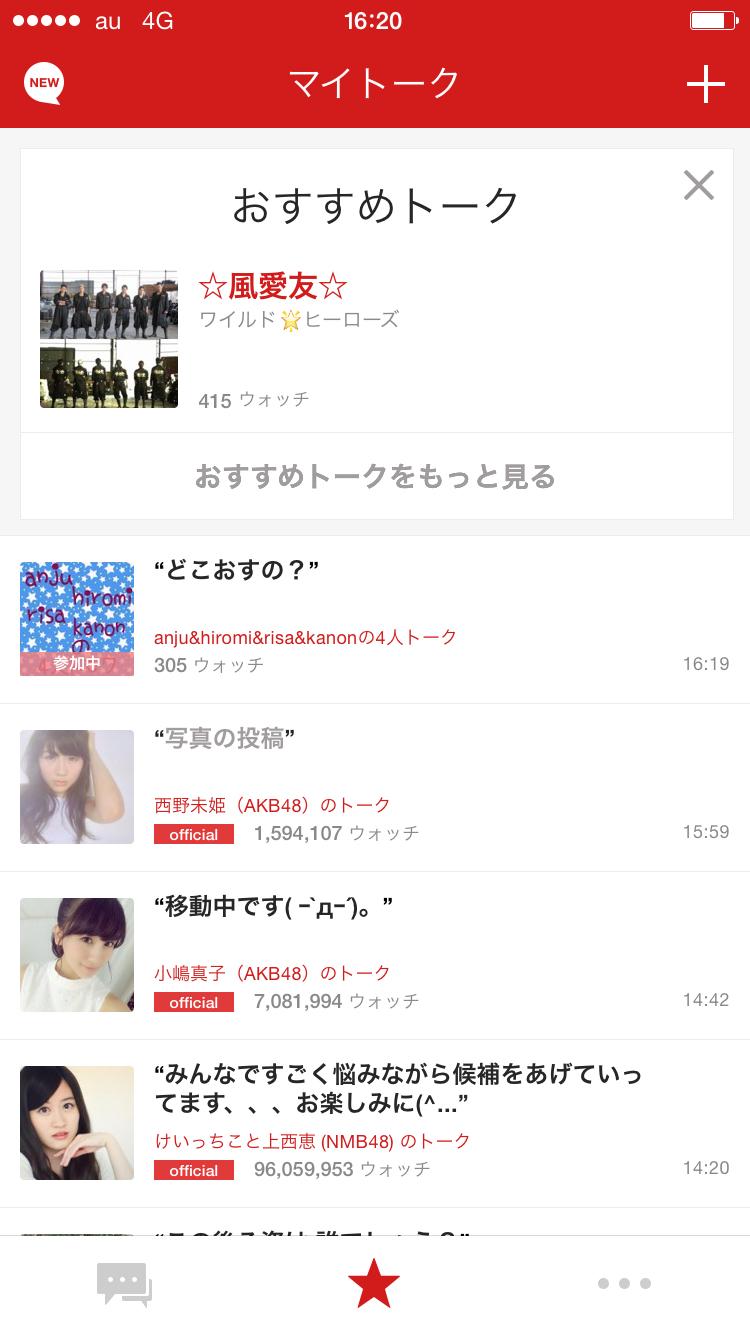This screenshot has height=1334, width=750.
Task: Open けいっちこと上西恵 (NMB48) talk
Action: [374, 1124]
